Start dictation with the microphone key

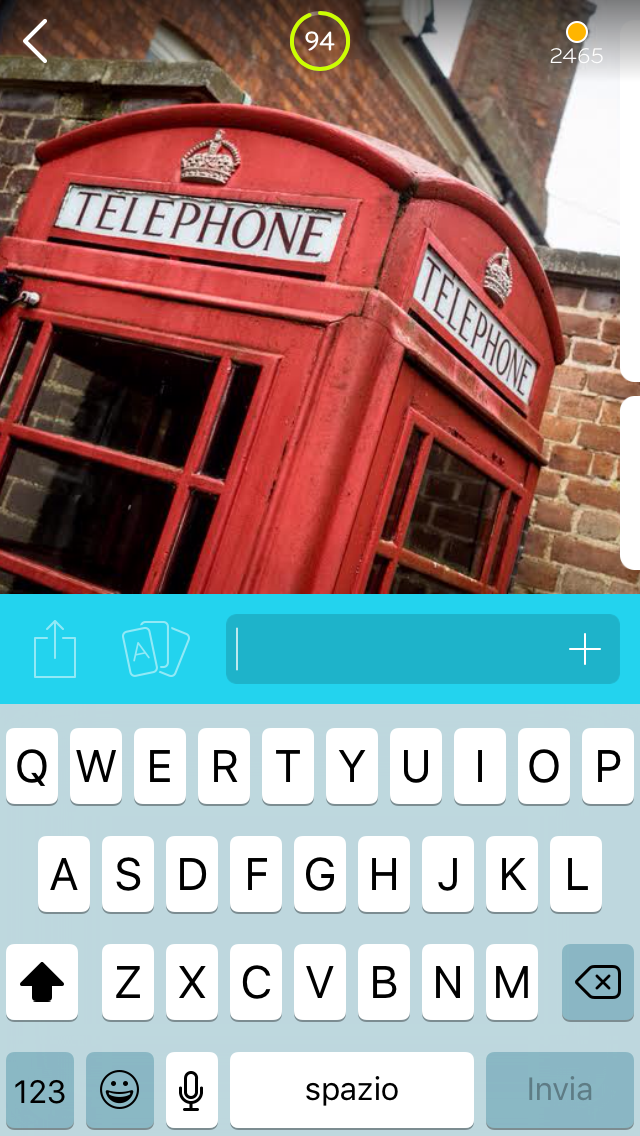(192, 1090)
